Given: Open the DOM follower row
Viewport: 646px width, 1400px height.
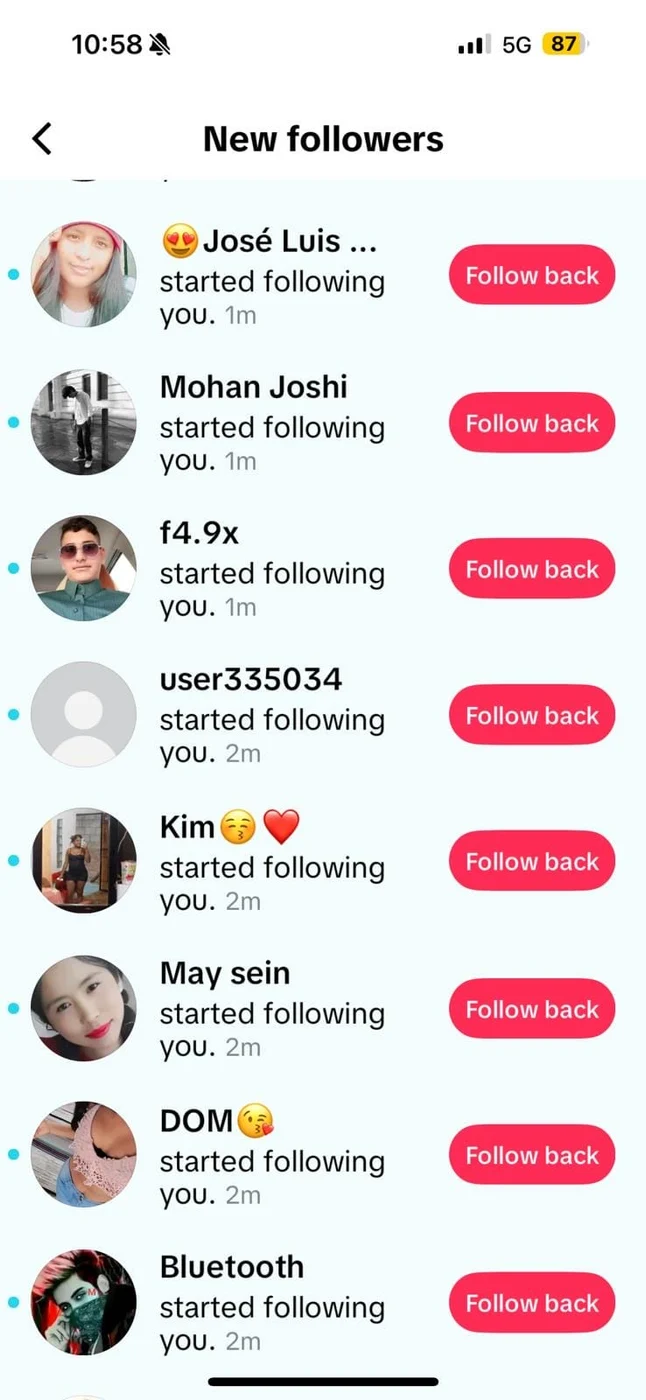Looking at the screenshot, I should pos(272,1157).
